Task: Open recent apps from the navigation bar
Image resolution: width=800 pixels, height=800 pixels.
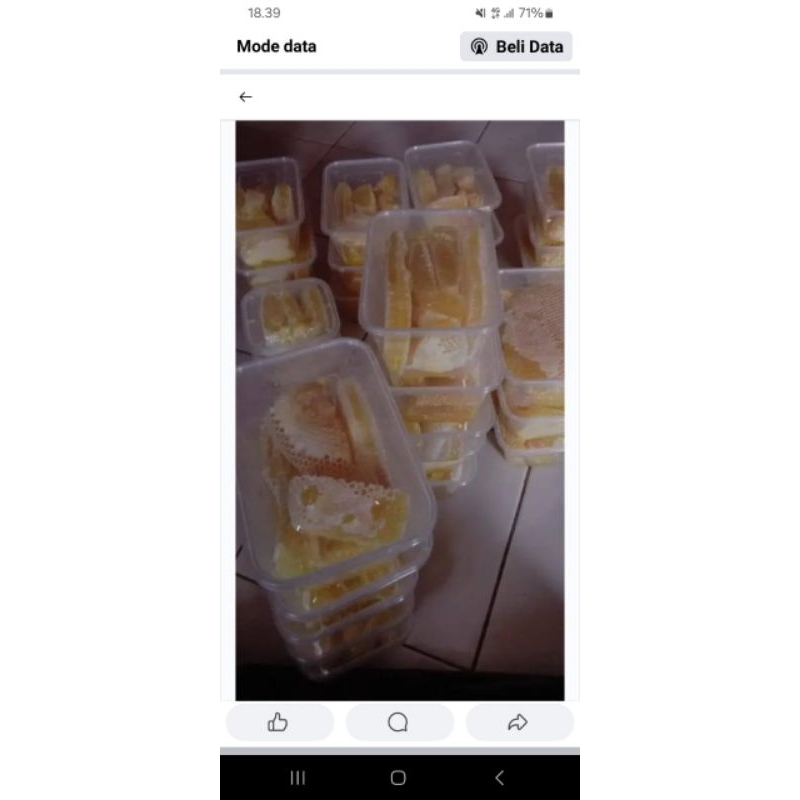Action: click(x=297, y=778)
